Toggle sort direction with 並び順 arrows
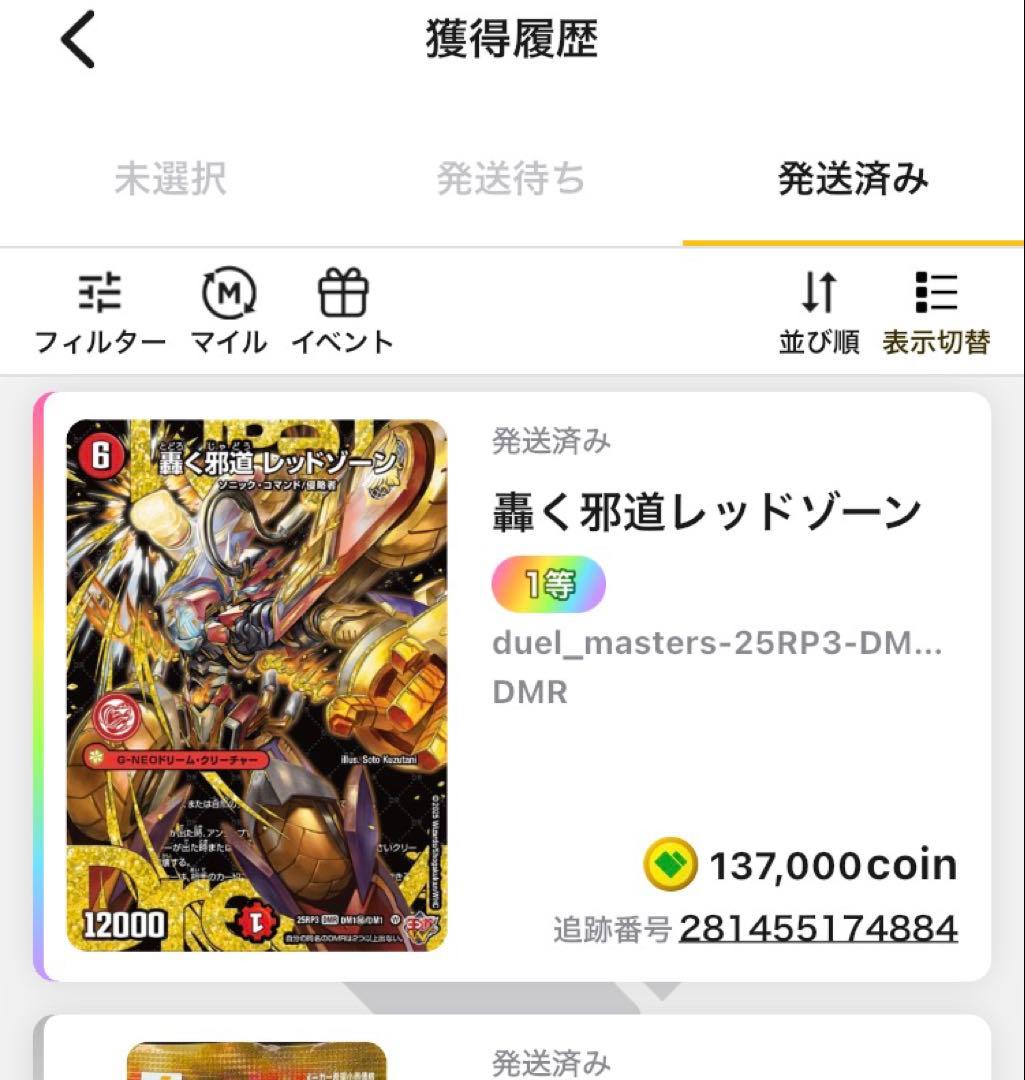This screenshot has width=1025, height=1080. tap(818, 295)
